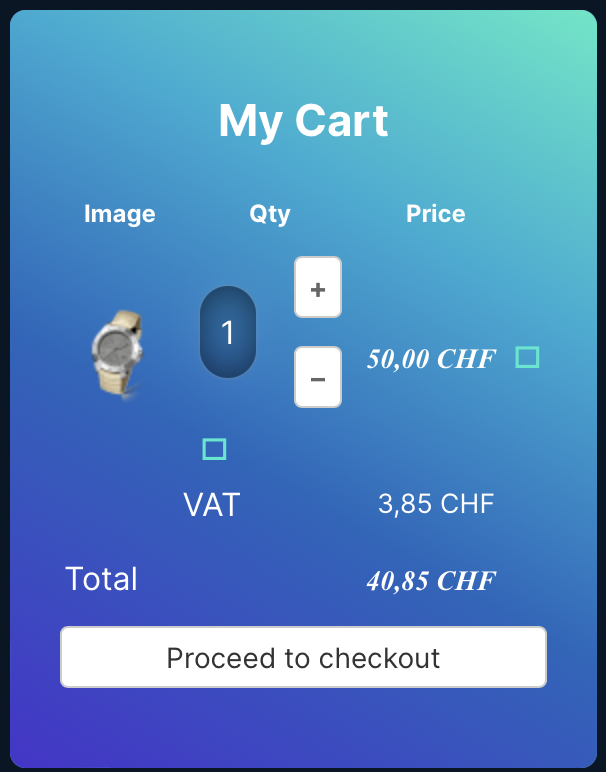Tap Proceed to checkout
Image resolution: width=606 pixels, height=772 pixels.
coord(303,658)
